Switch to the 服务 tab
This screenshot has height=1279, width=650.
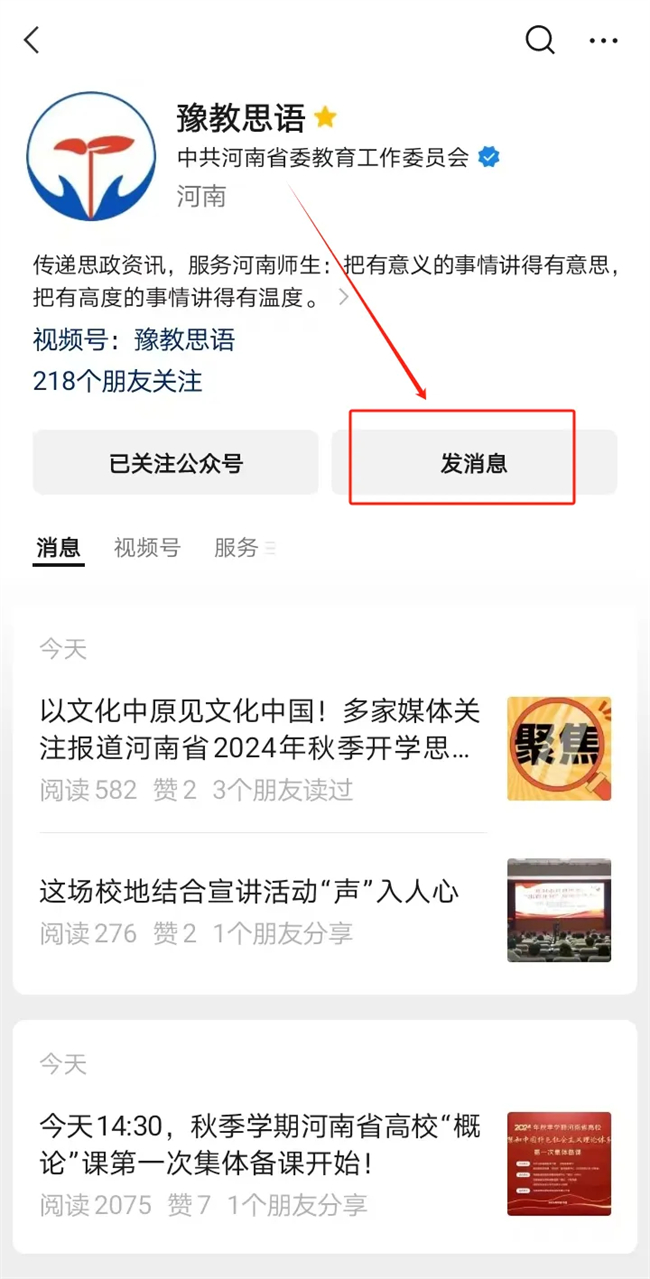coord(236,547)
